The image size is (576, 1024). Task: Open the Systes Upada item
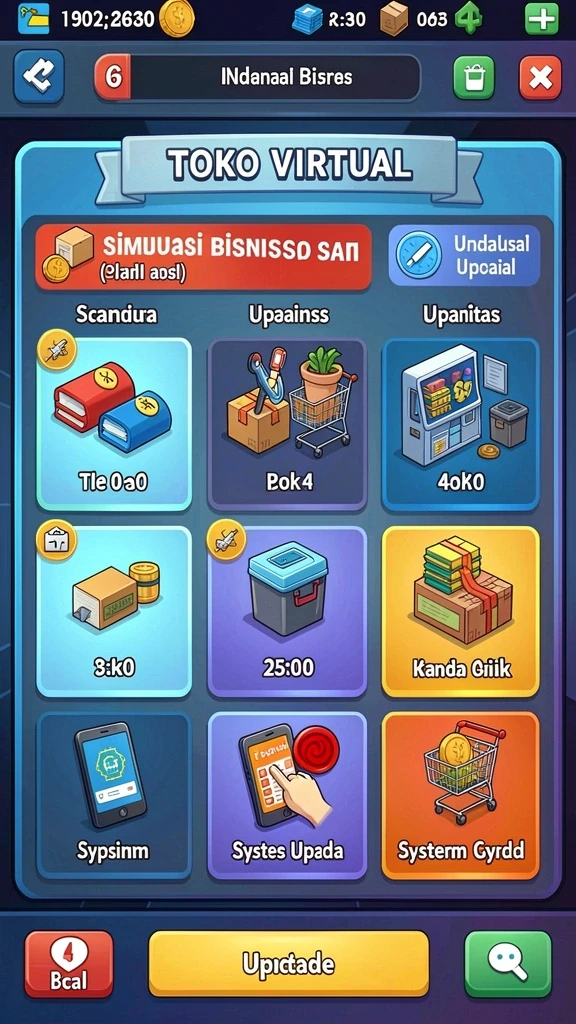[287, 795]
